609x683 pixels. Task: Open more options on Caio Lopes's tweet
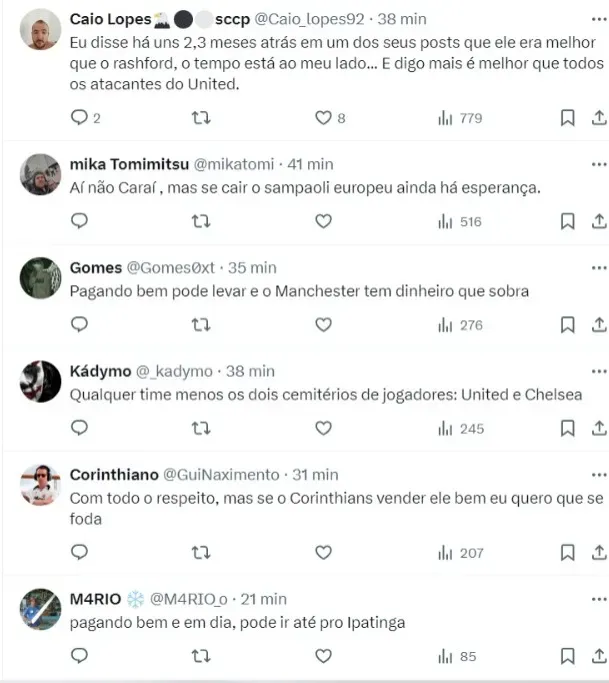click(x=598, y=19)
